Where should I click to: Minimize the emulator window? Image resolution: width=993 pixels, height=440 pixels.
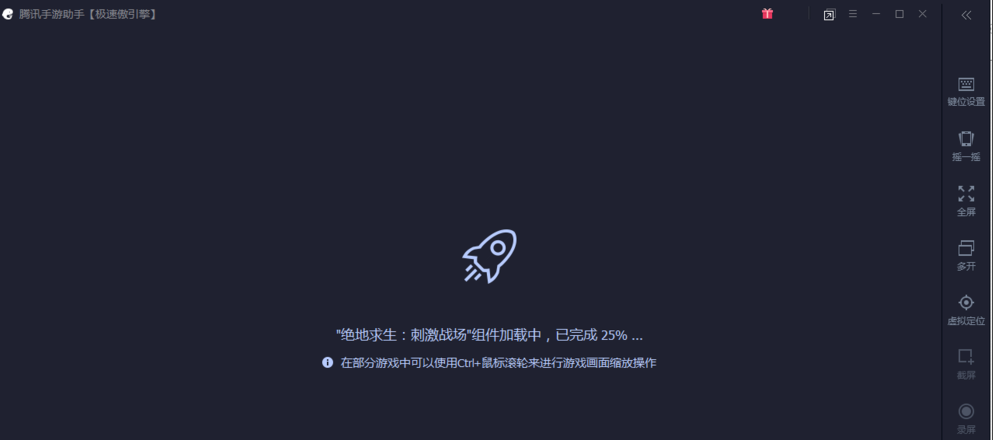[876, 14]
